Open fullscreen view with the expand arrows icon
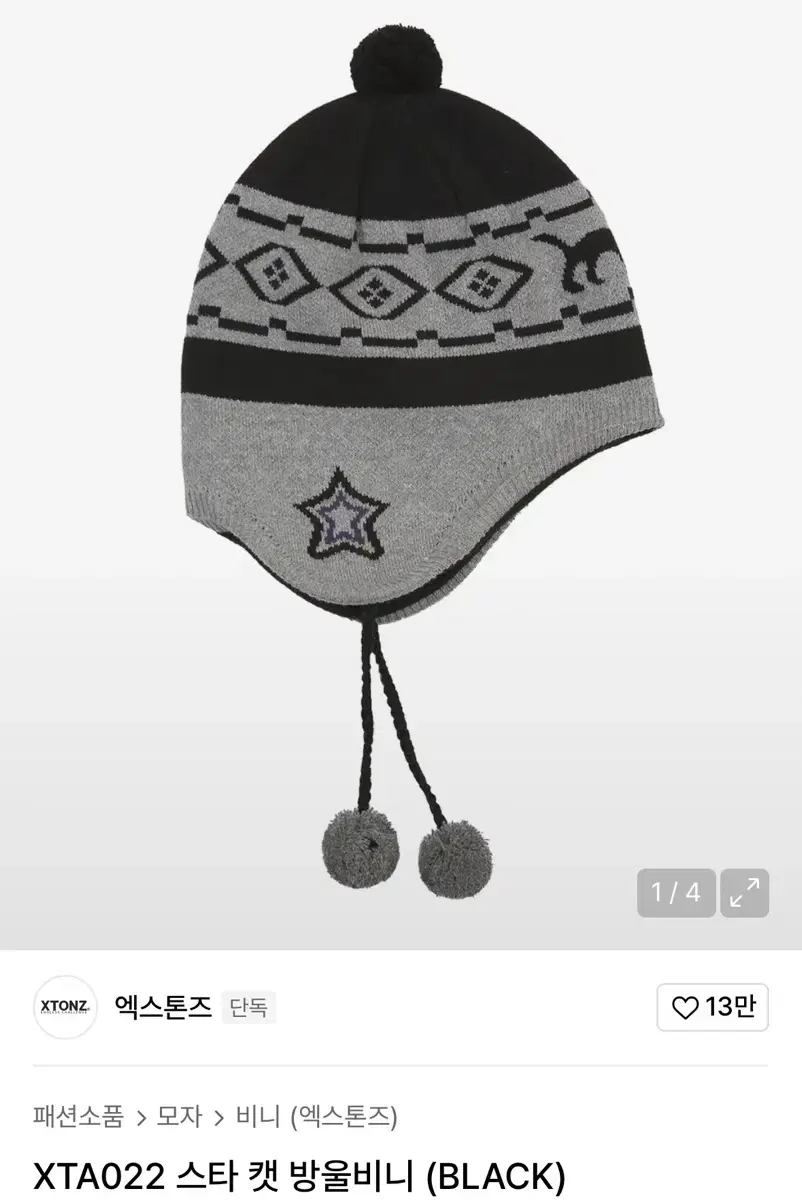This screenshot has width=802, height=1200. (744, 892)
